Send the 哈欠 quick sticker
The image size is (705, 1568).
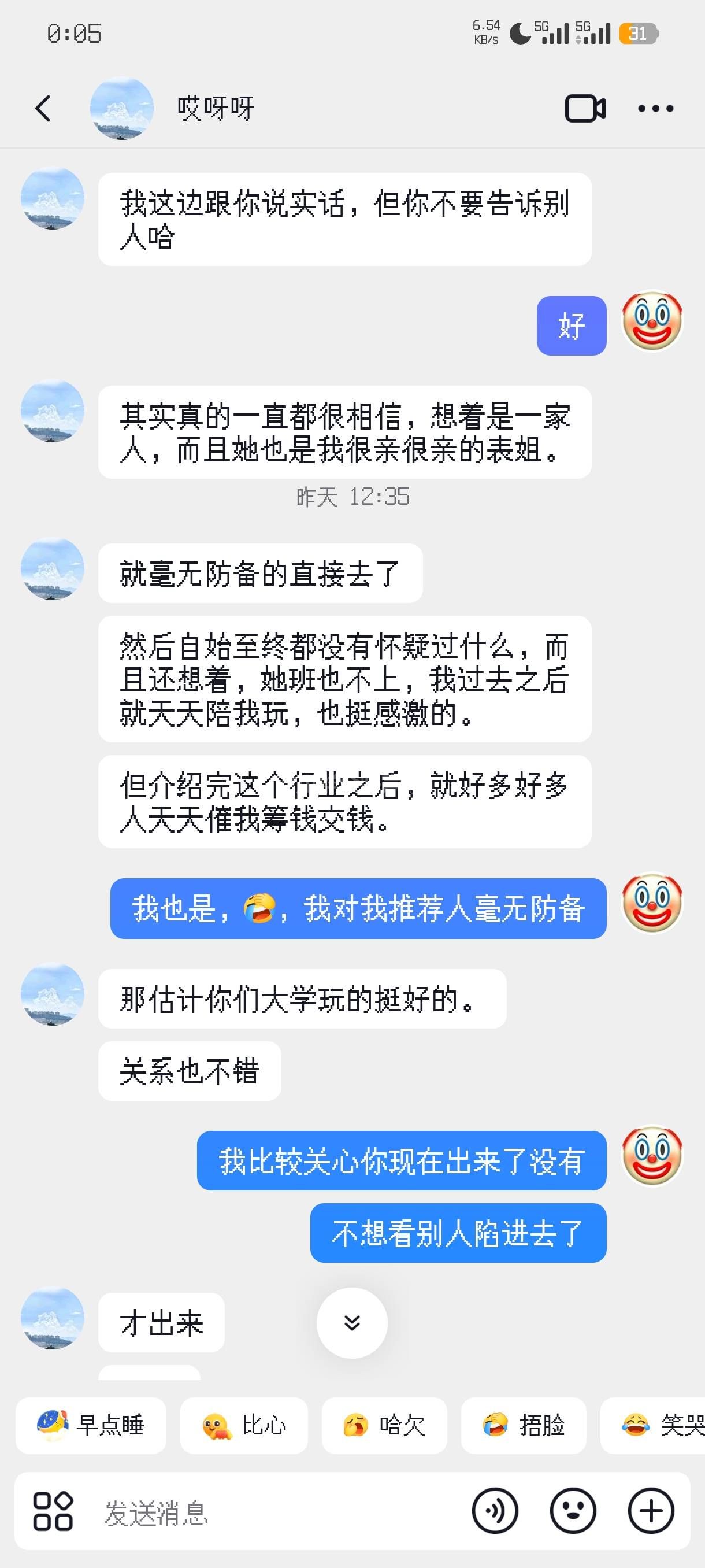[384, 1425]
